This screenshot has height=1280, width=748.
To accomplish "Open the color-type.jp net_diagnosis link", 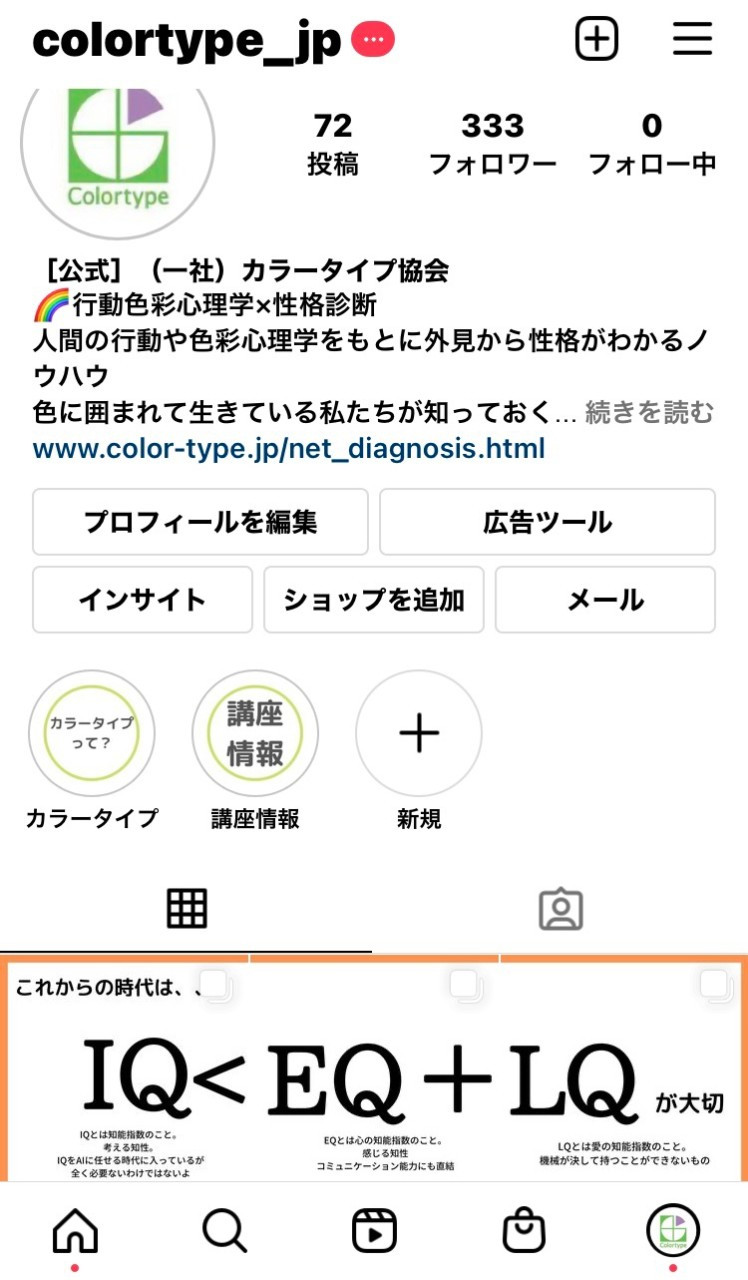I will click(289, 448).
